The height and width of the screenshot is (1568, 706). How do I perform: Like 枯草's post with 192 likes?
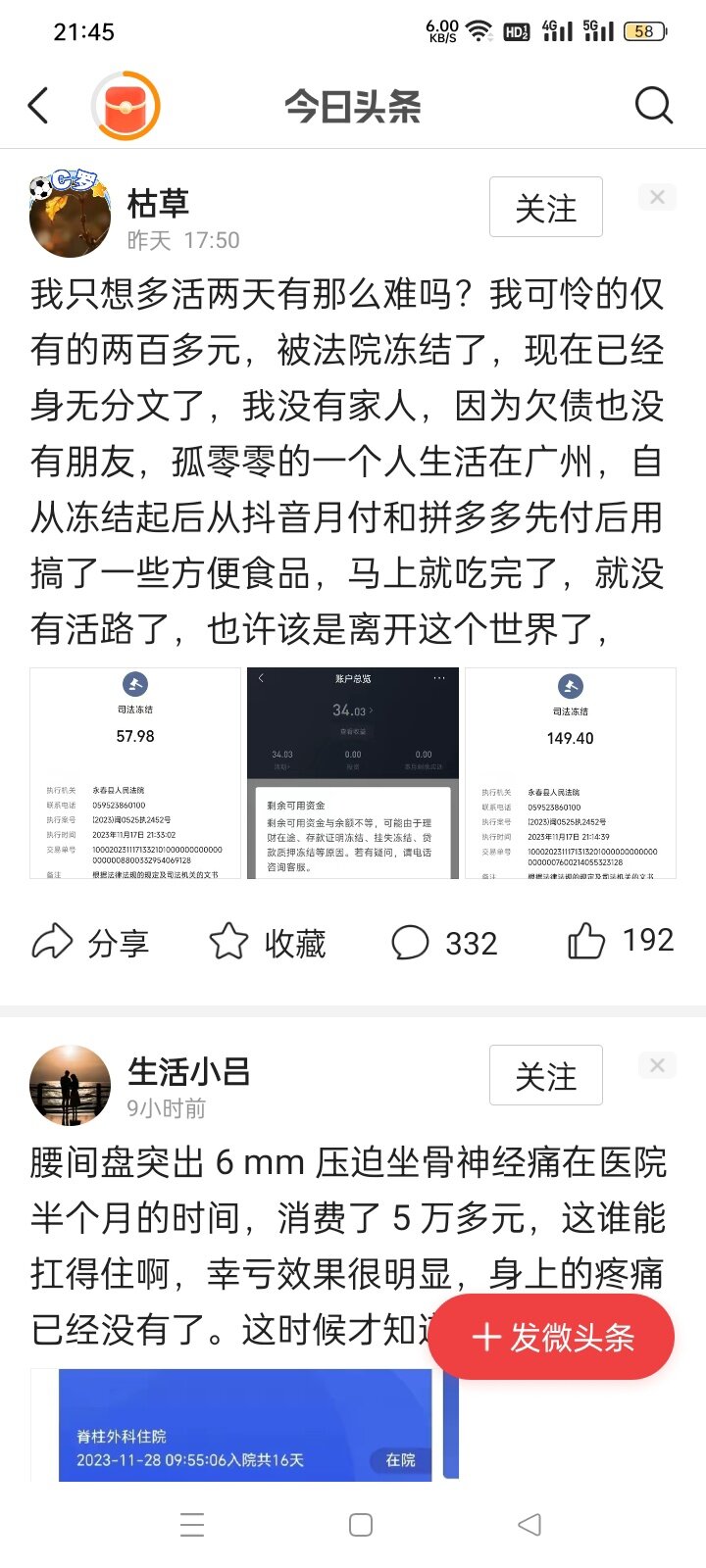pos(621,941)
